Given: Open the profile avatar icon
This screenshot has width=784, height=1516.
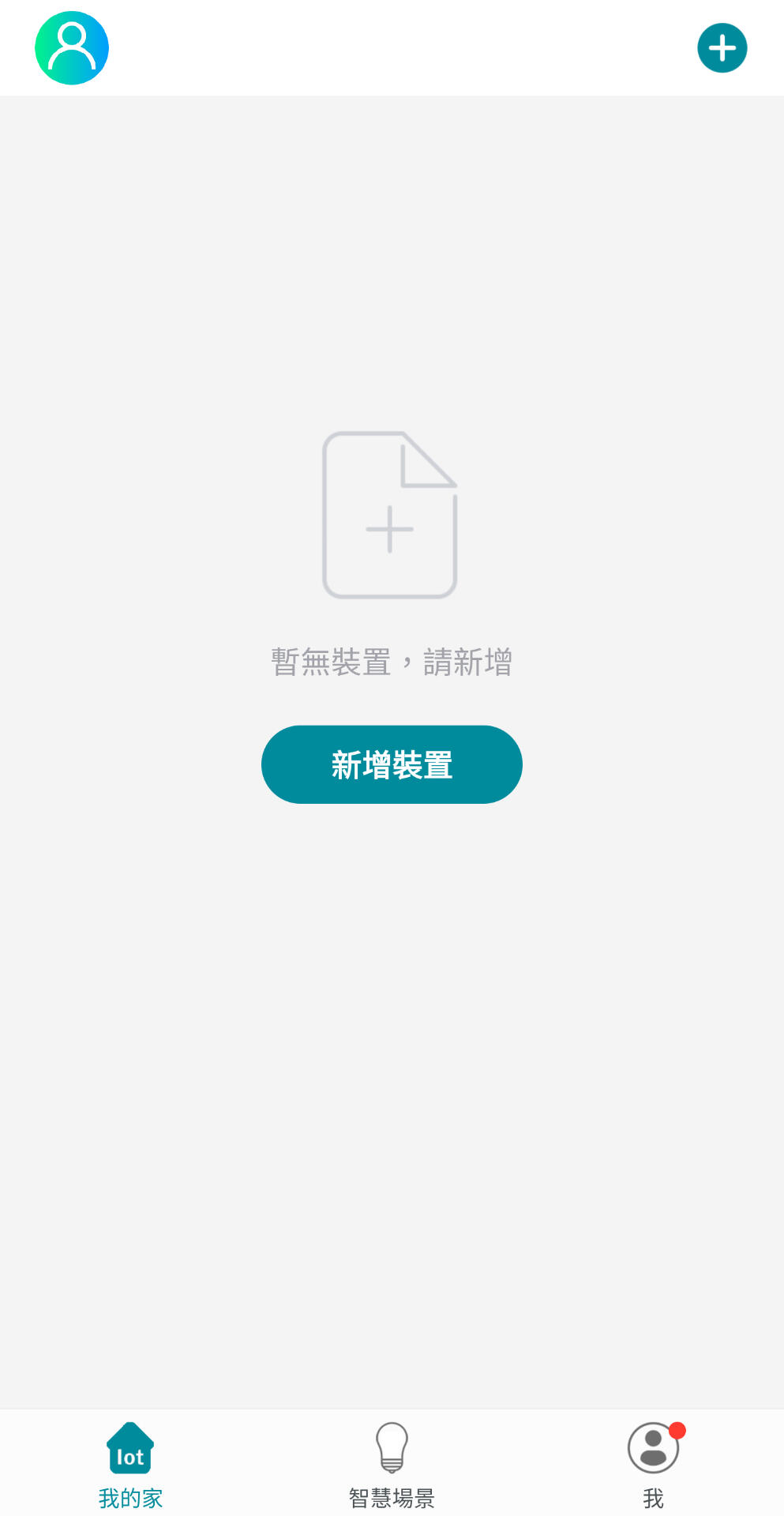Looking at the screenshot, I should (72, 48).
